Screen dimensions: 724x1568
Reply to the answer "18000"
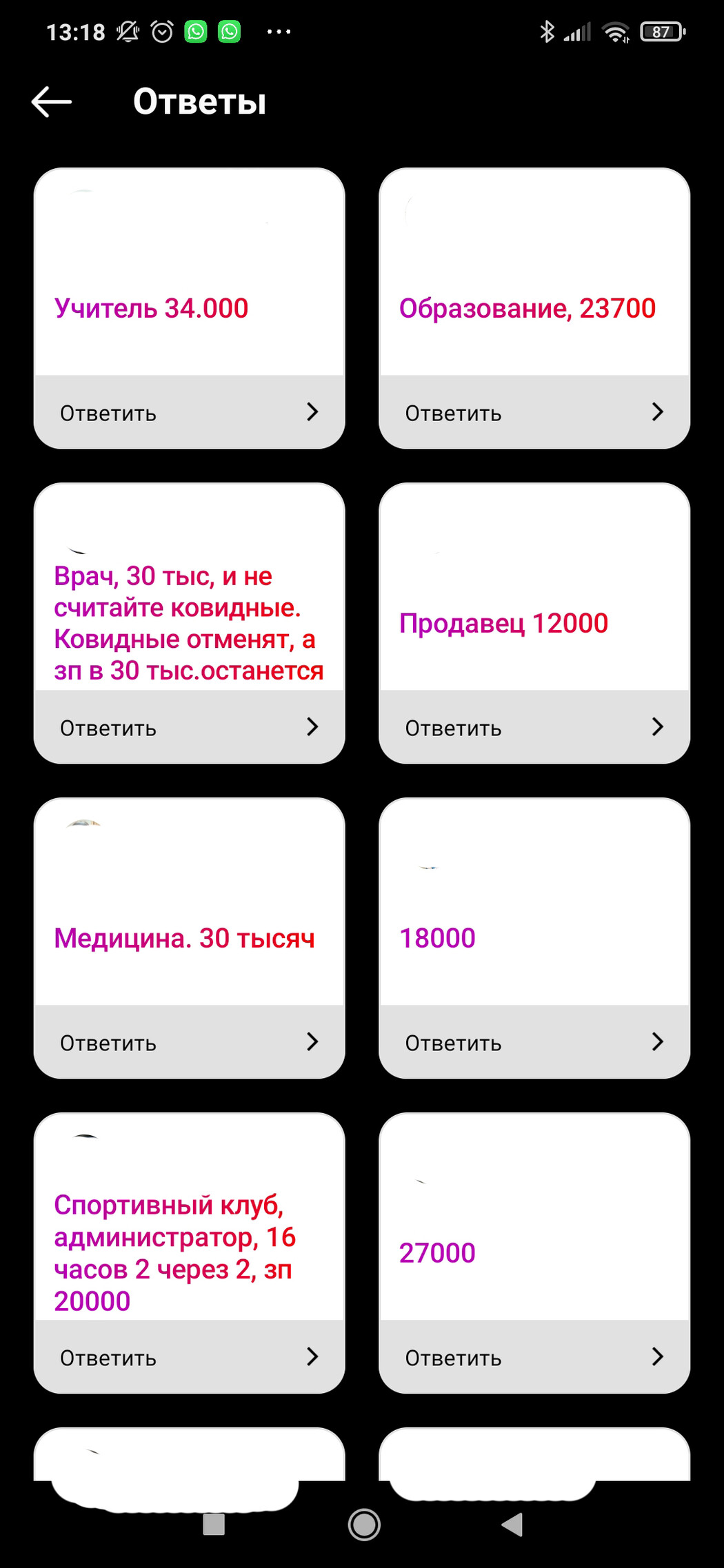click(534, 1042)
